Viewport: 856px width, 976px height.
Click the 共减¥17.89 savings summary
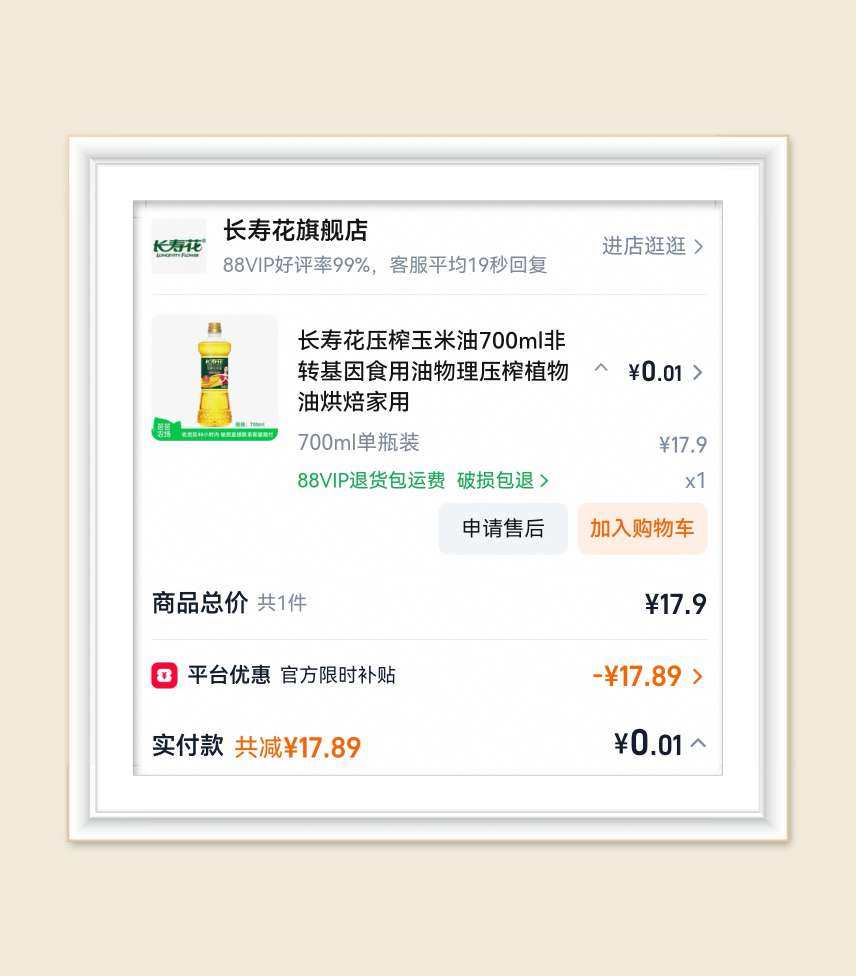point(301,744)
